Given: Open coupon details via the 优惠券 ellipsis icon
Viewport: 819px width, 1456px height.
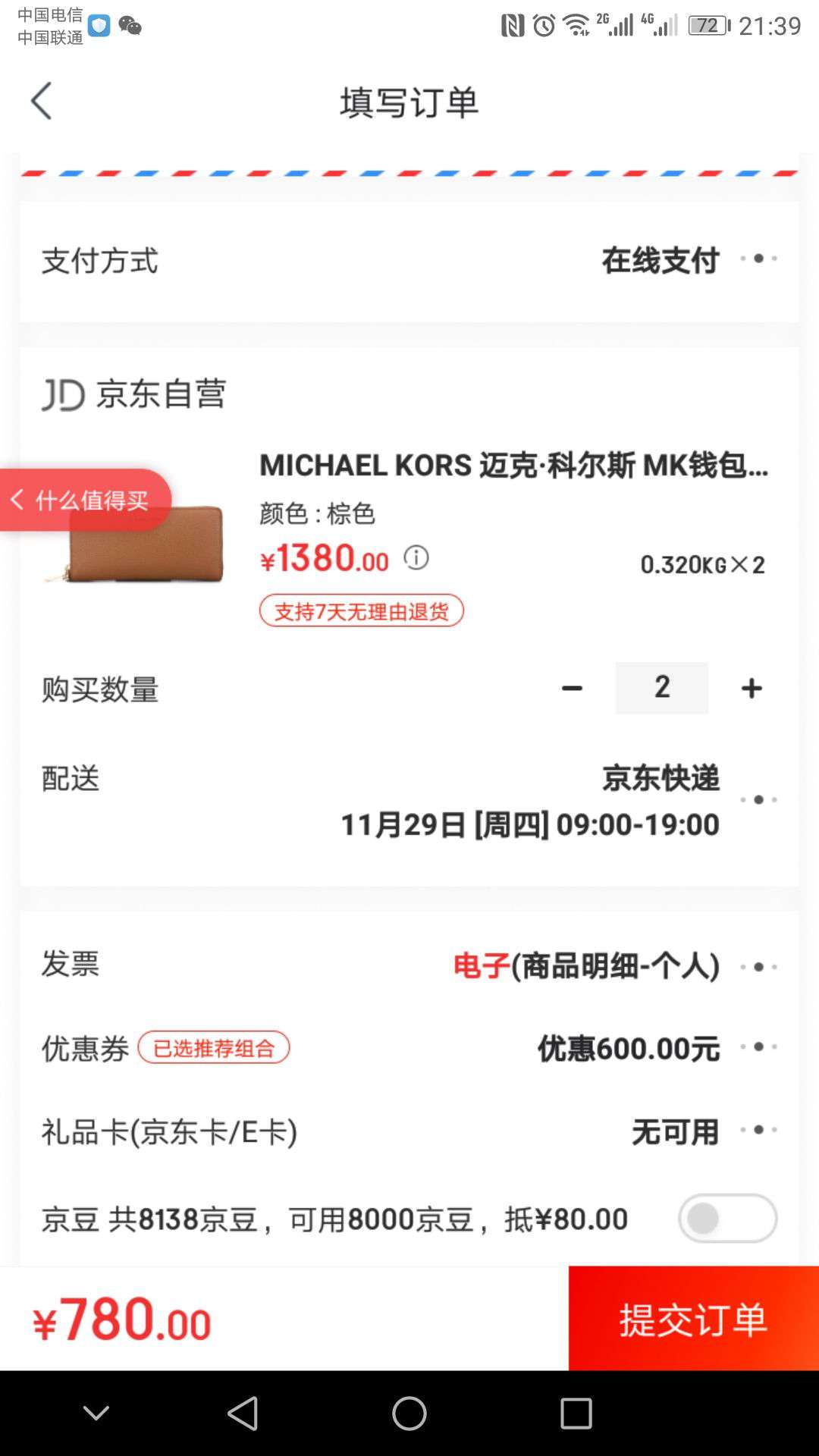Looking at the screenshot, I should click(758, 1046).
